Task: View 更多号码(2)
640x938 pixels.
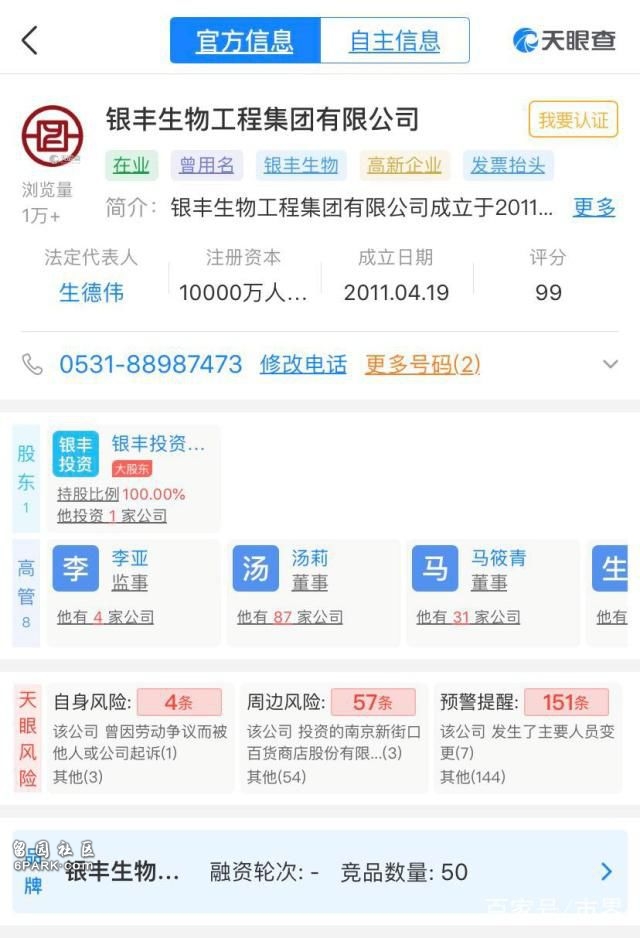Action: click(422, 364)
